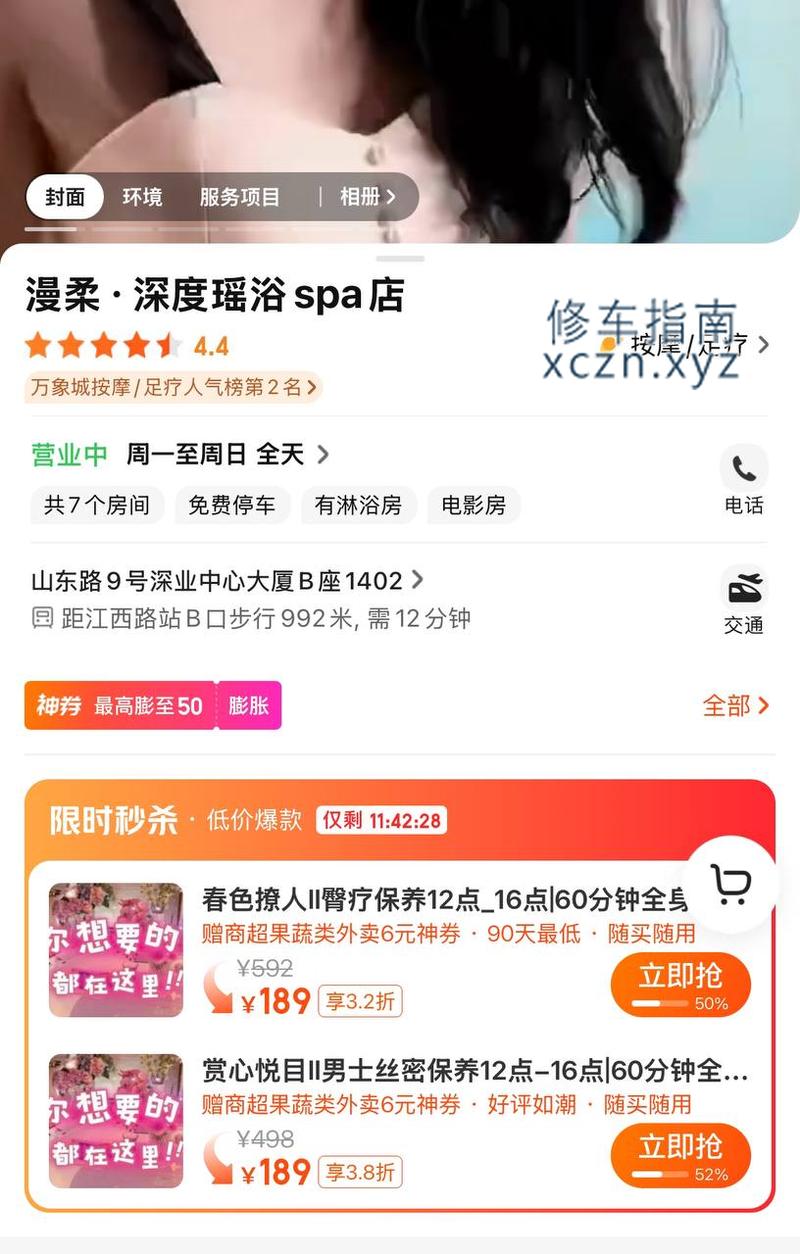Viewport: 800px width, 1254px height.
Task: View 全部 coupons
Action: click(735, 706)
